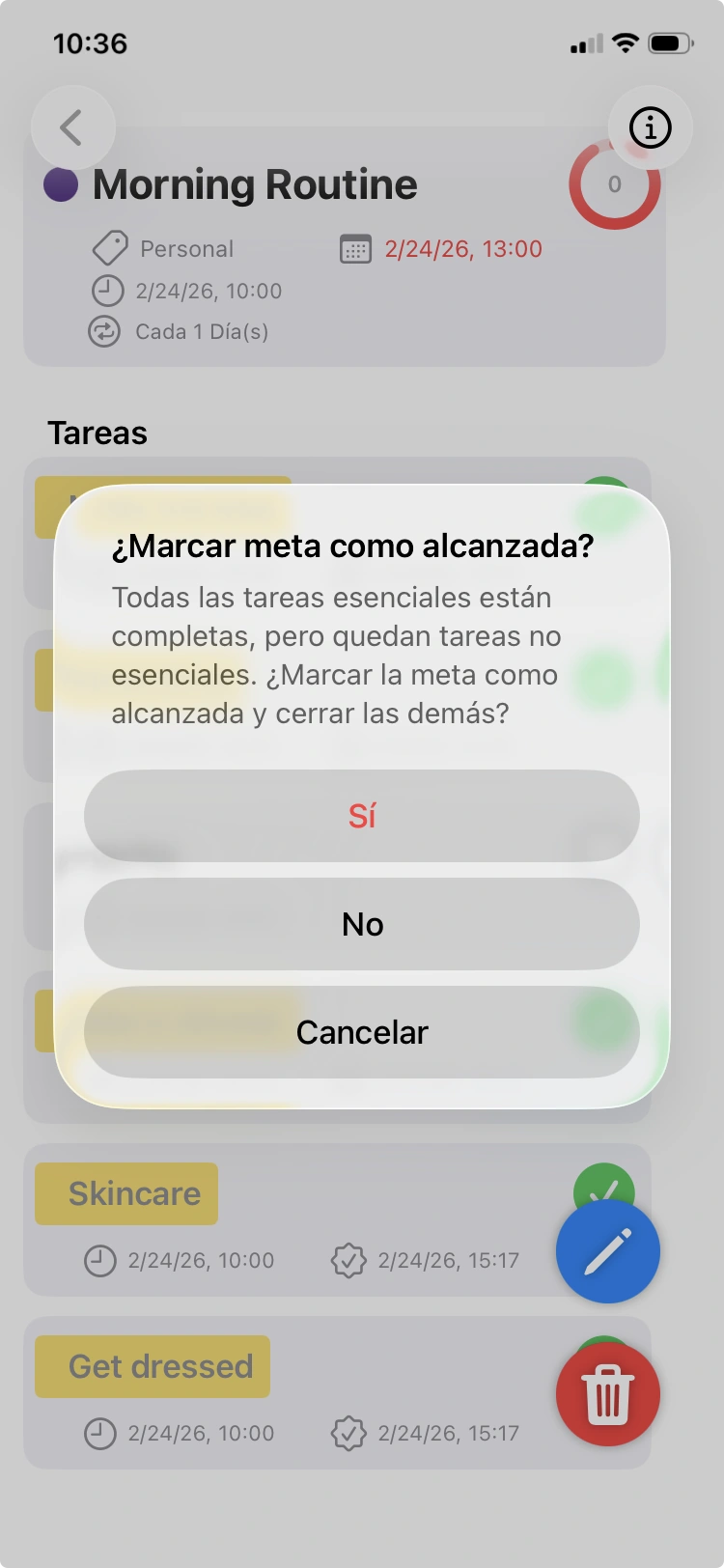The image size is (724, 1568).
Task: Delete the task using the red trash icon
Action: 607,1393
